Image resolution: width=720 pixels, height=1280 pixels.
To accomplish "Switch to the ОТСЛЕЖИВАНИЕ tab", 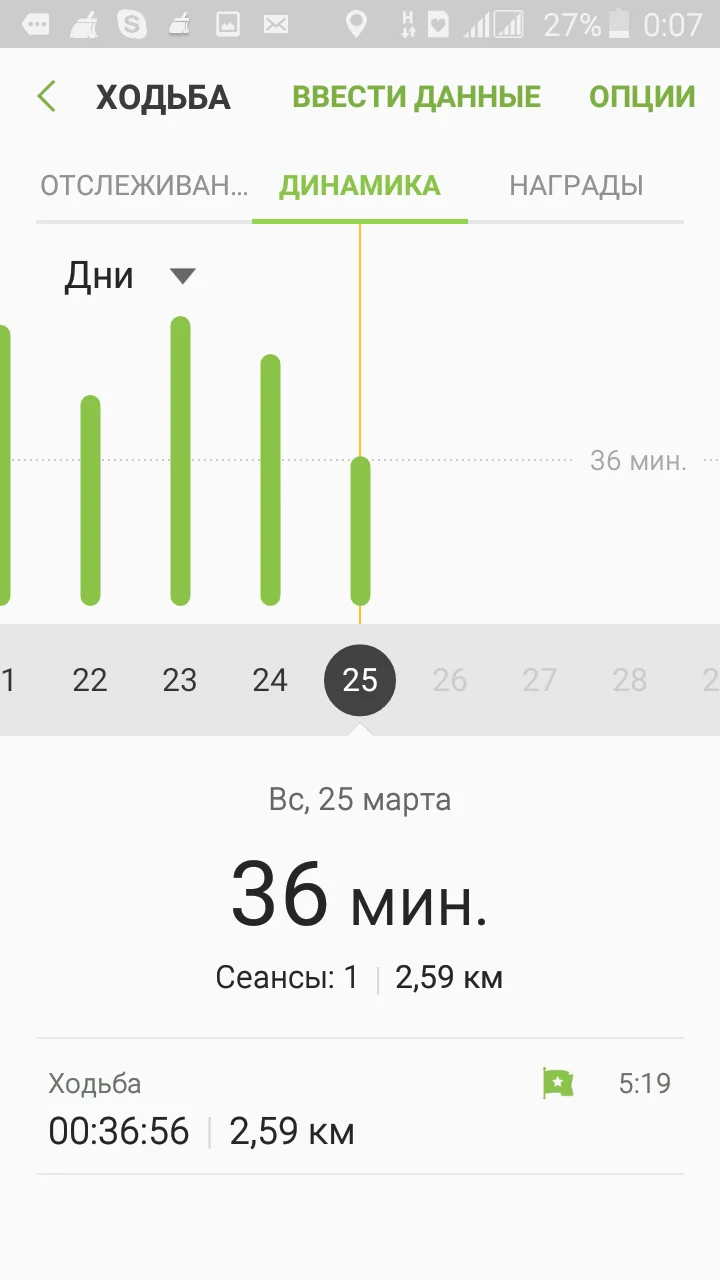I will click(x=144, y=186).
